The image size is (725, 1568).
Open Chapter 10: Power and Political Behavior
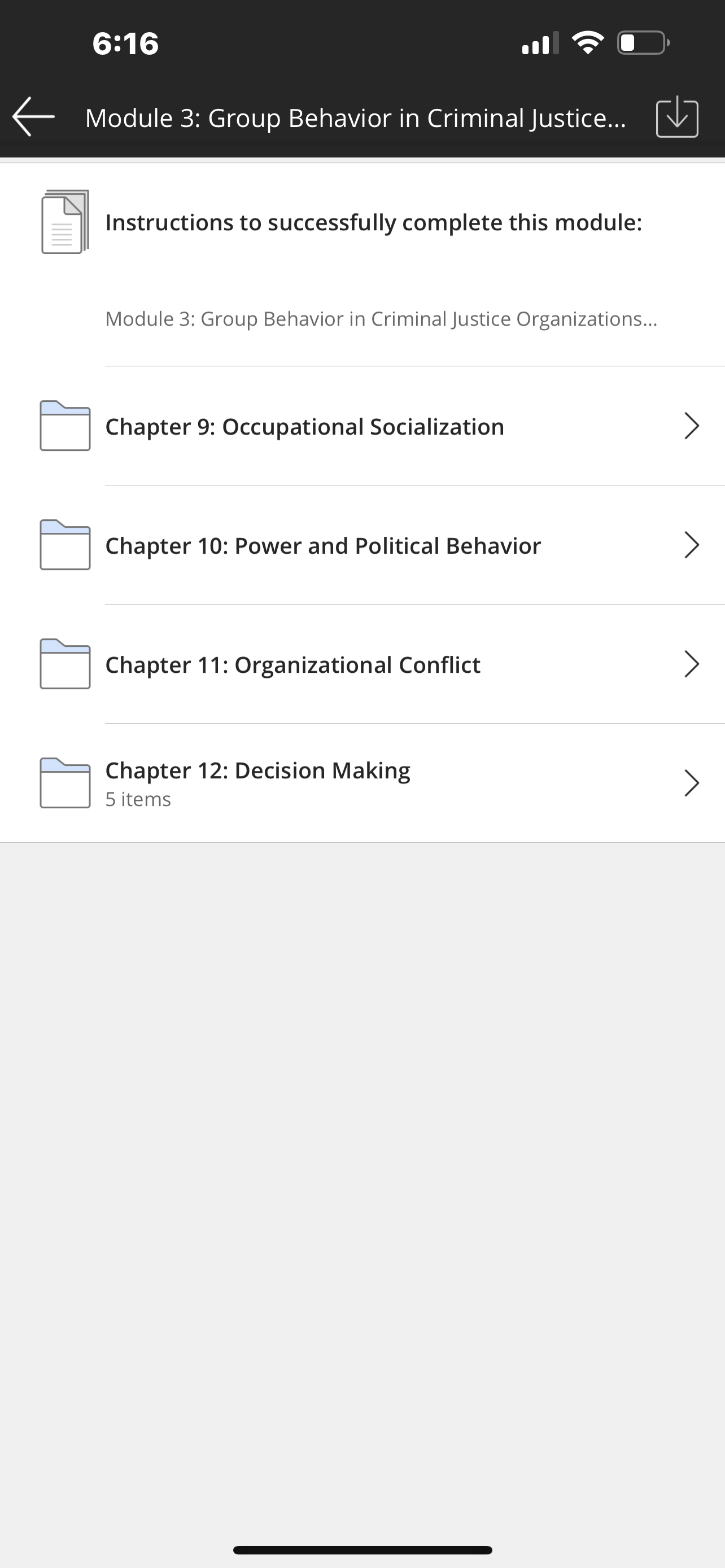tap(363, 545)
